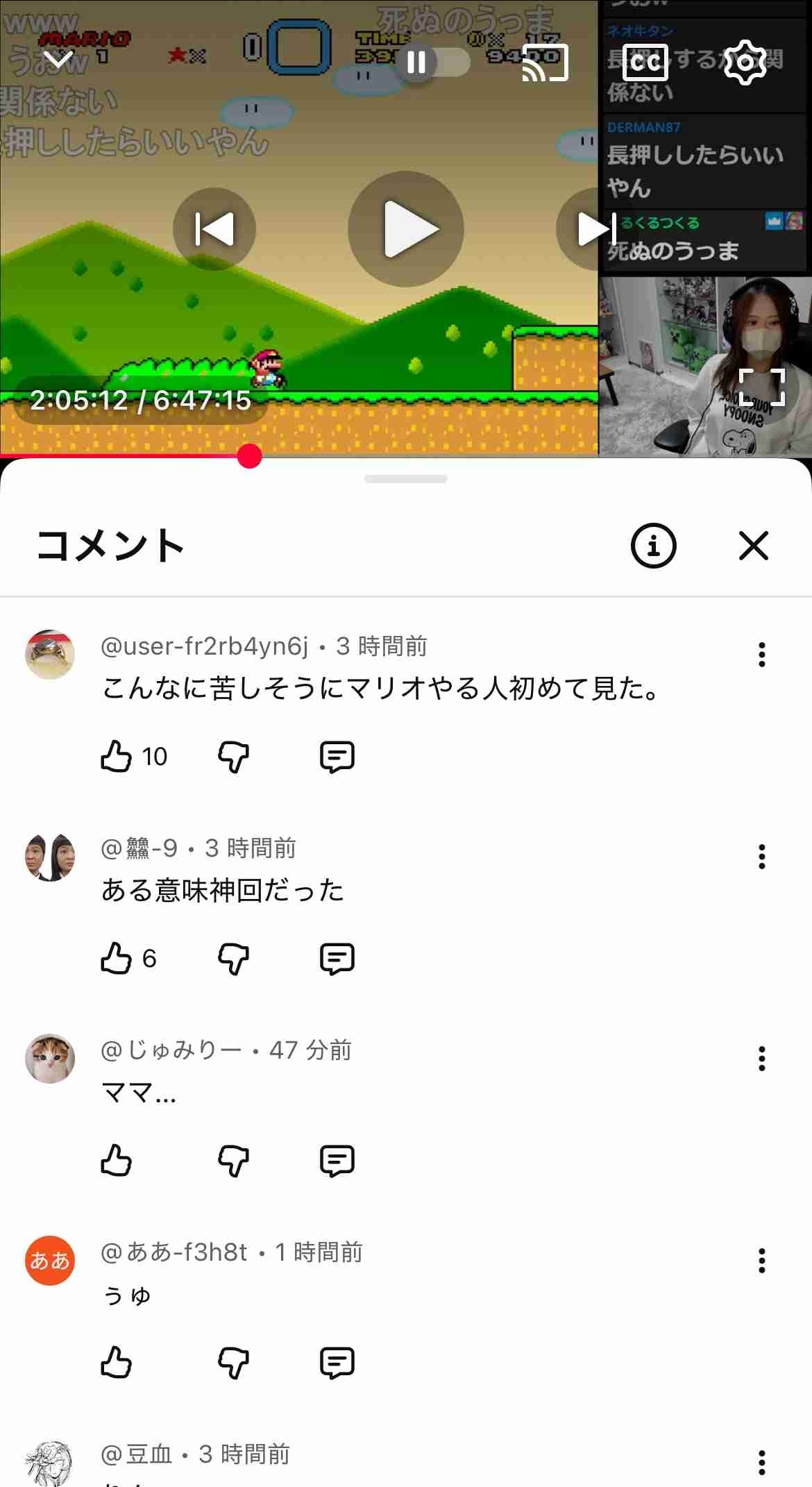This screenshot has height=1487, width=812.
Task: Close the comments panel
Action: pyautogui.click(x=754, y=546)
